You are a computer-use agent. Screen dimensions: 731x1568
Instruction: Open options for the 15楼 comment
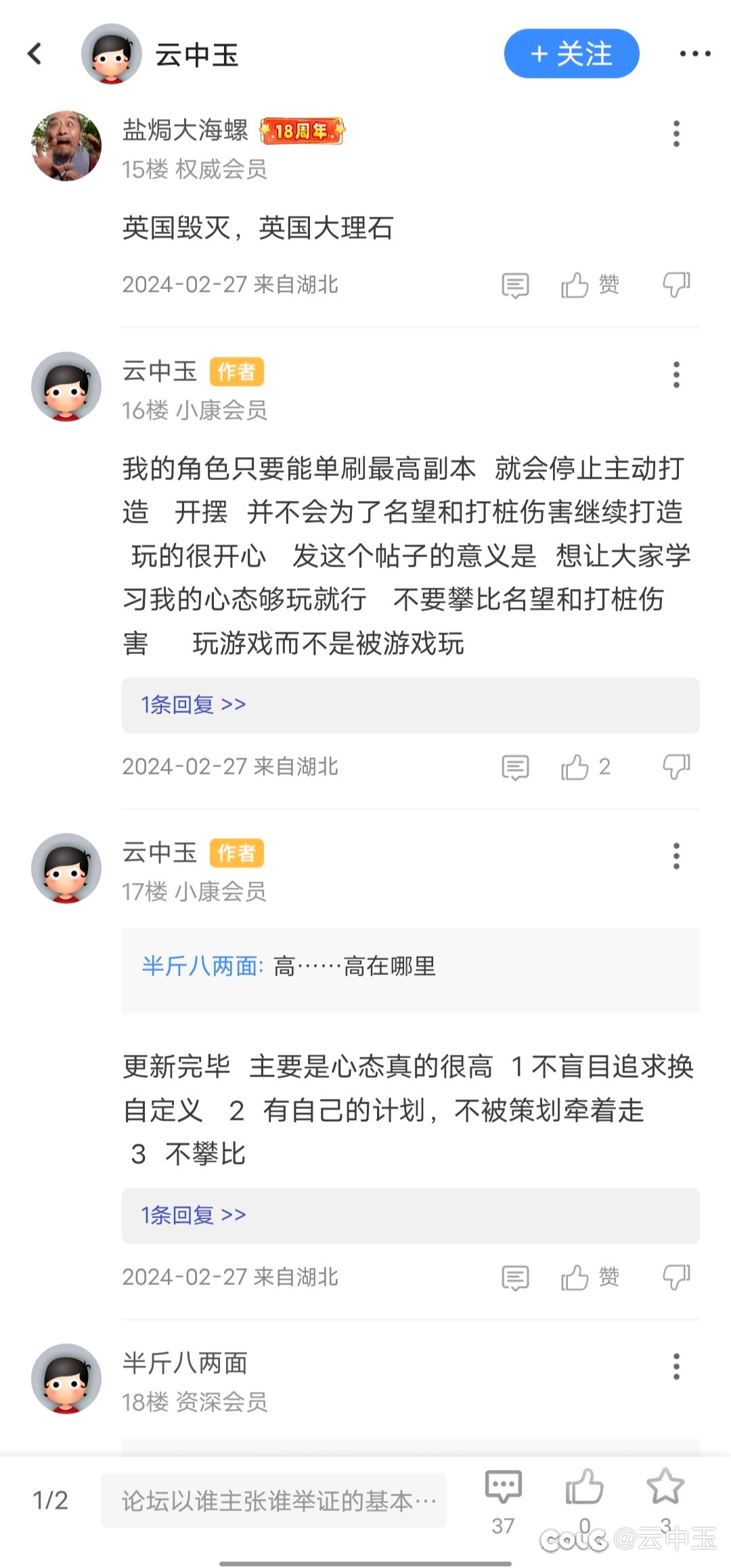[x=676, y=133]
